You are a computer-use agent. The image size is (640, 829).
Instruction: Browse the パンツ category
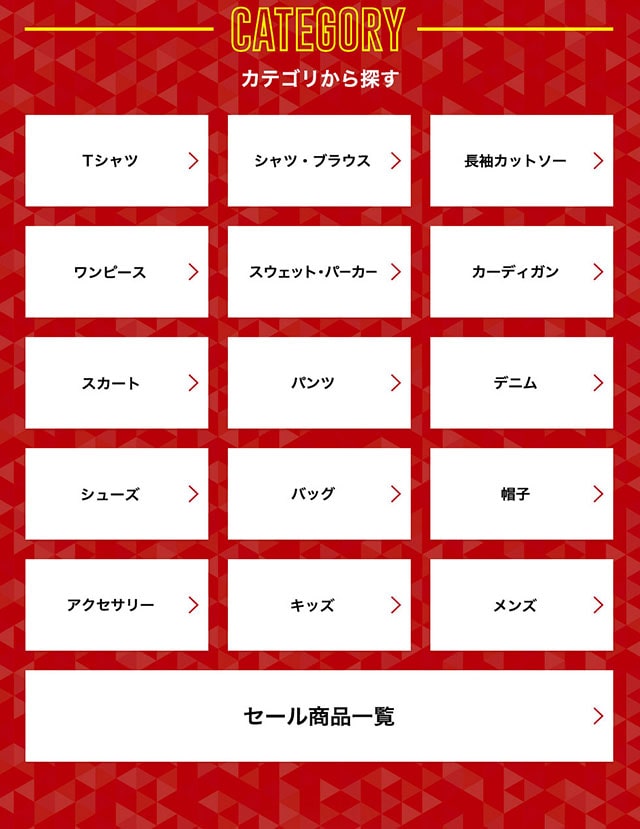(319, 383)
